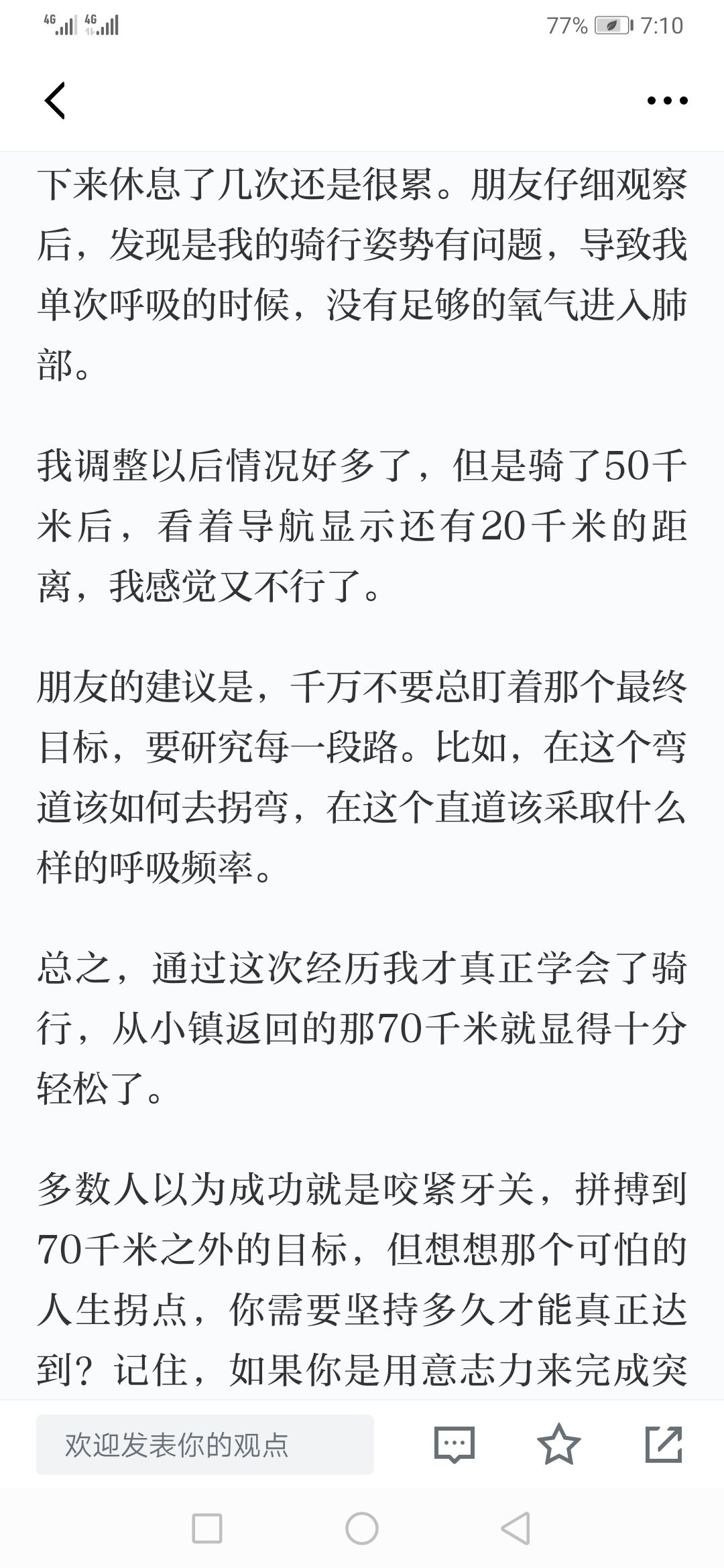Favorite this article with the star

pos(559,1444)
